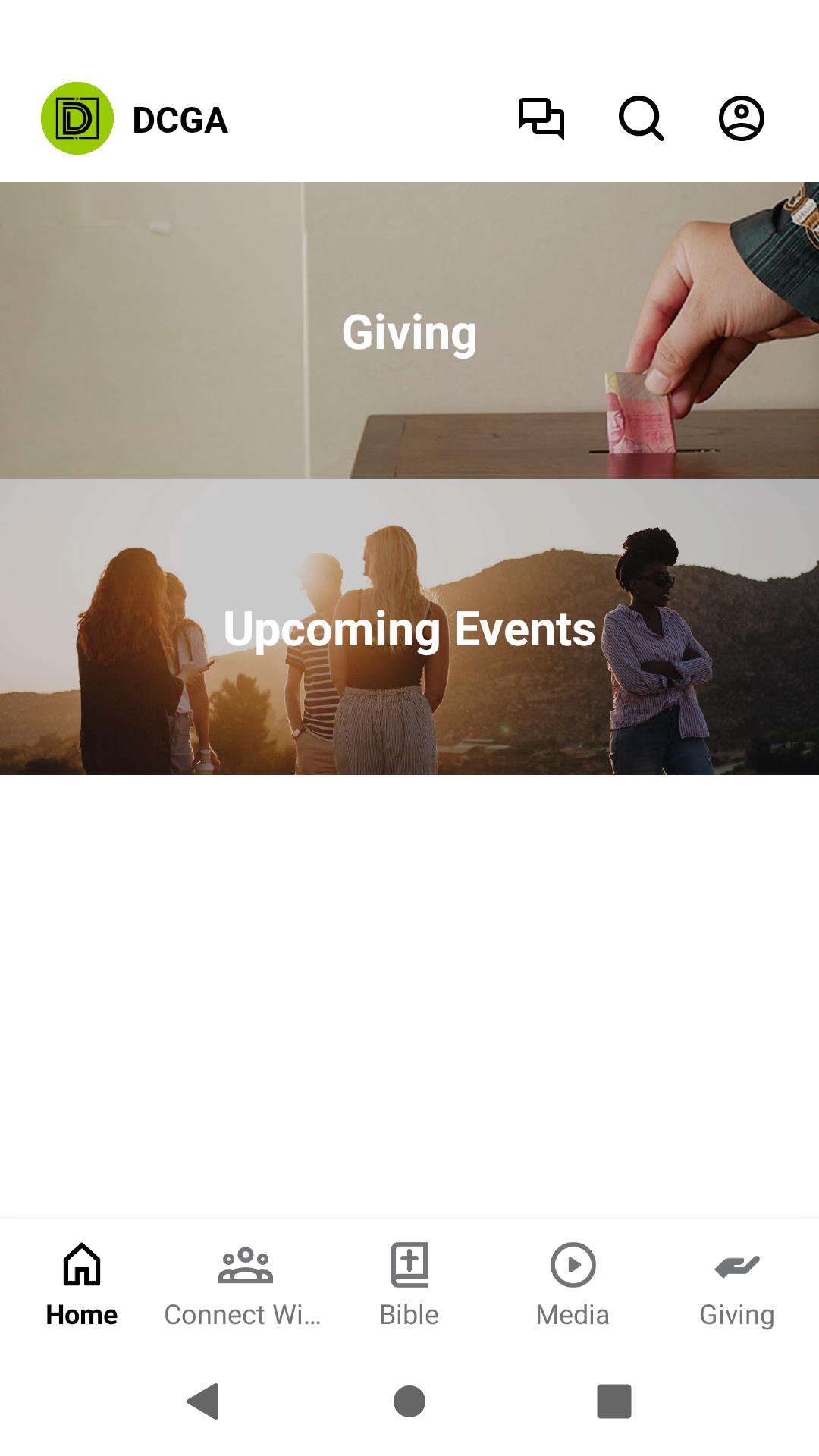The height and width of the screenshot is (1456, 819).
Task: Open the messages chat icon
Action: (x=541, y=119)
